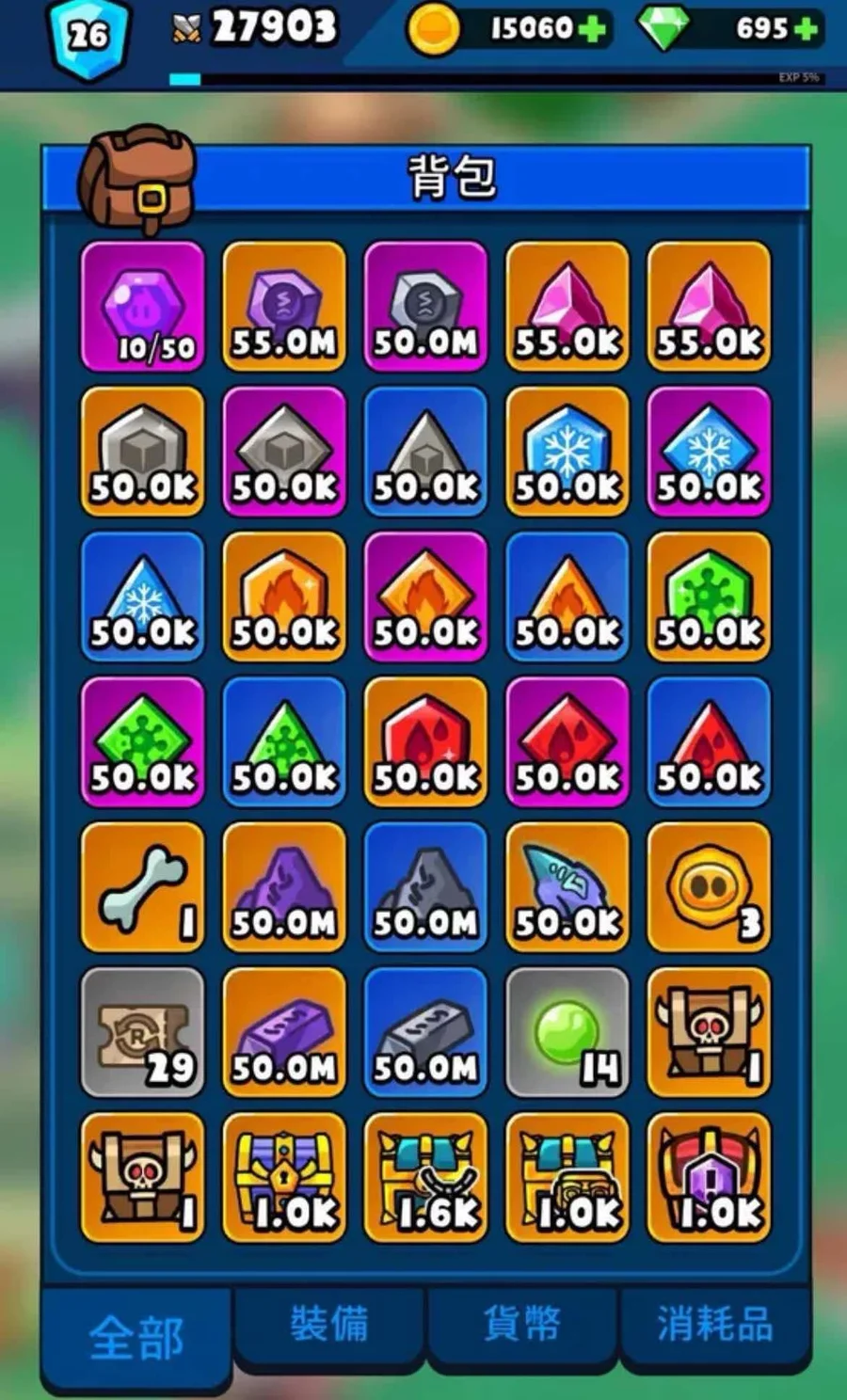Select the purple ingot item 50.0M
The width and height of the screenshot is (847, 1400).
(x=283, y=1032)
